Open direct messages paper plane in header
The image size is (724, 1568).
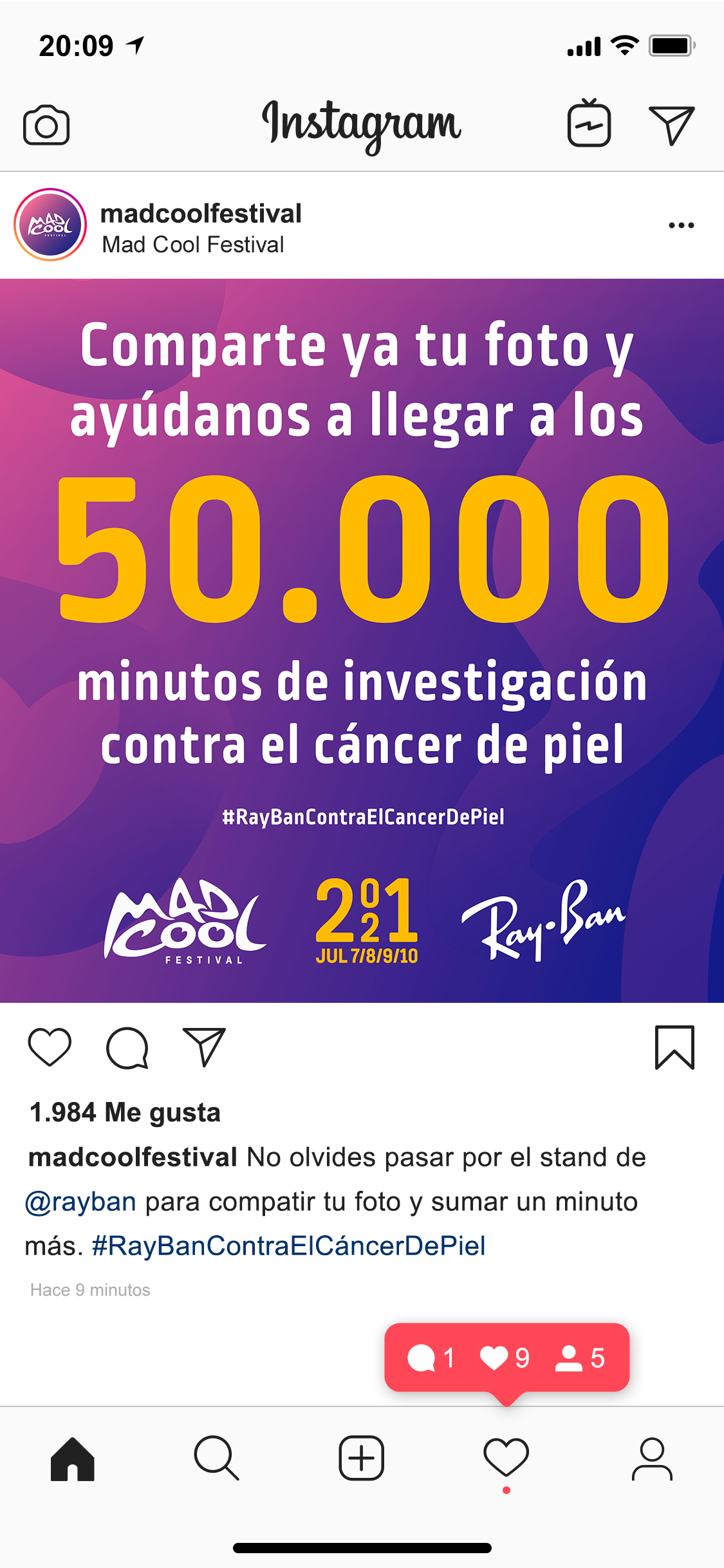pos(671,125)
